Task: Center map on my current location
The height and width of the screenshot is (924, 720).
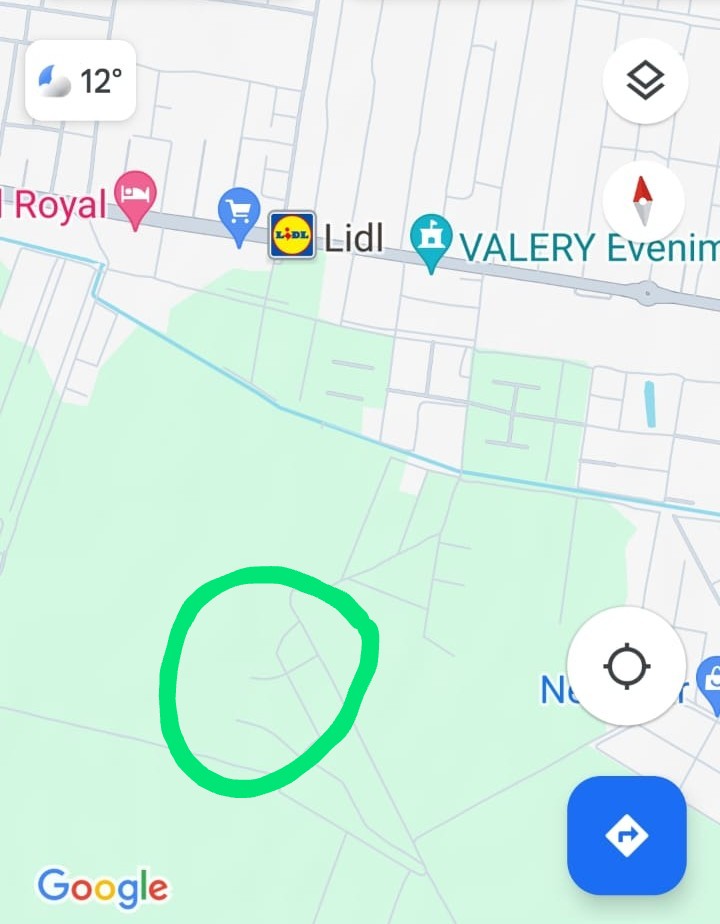Action: pyautogui.click(x=627, y=666)
